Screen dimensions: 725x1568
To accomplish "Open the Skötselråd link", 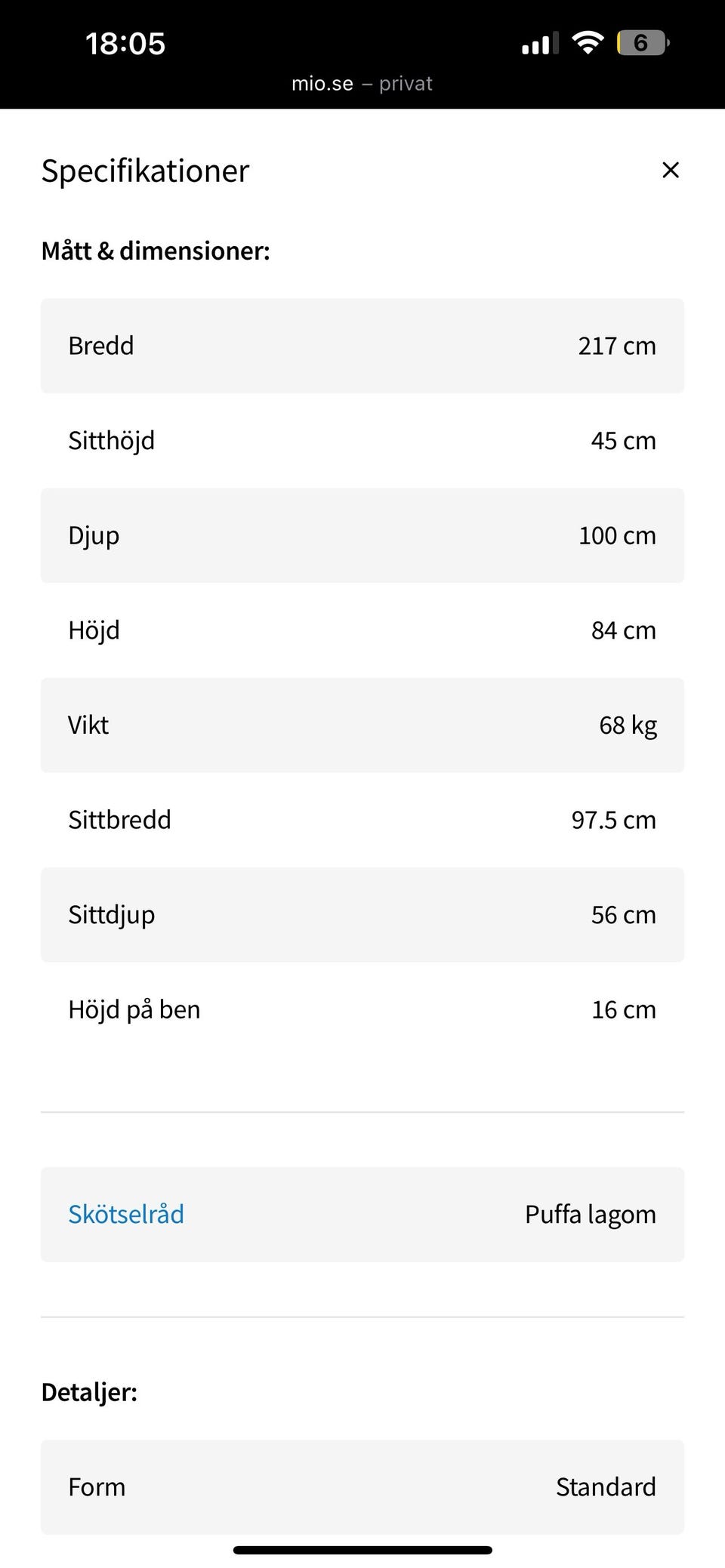I will pos(126,1214).
